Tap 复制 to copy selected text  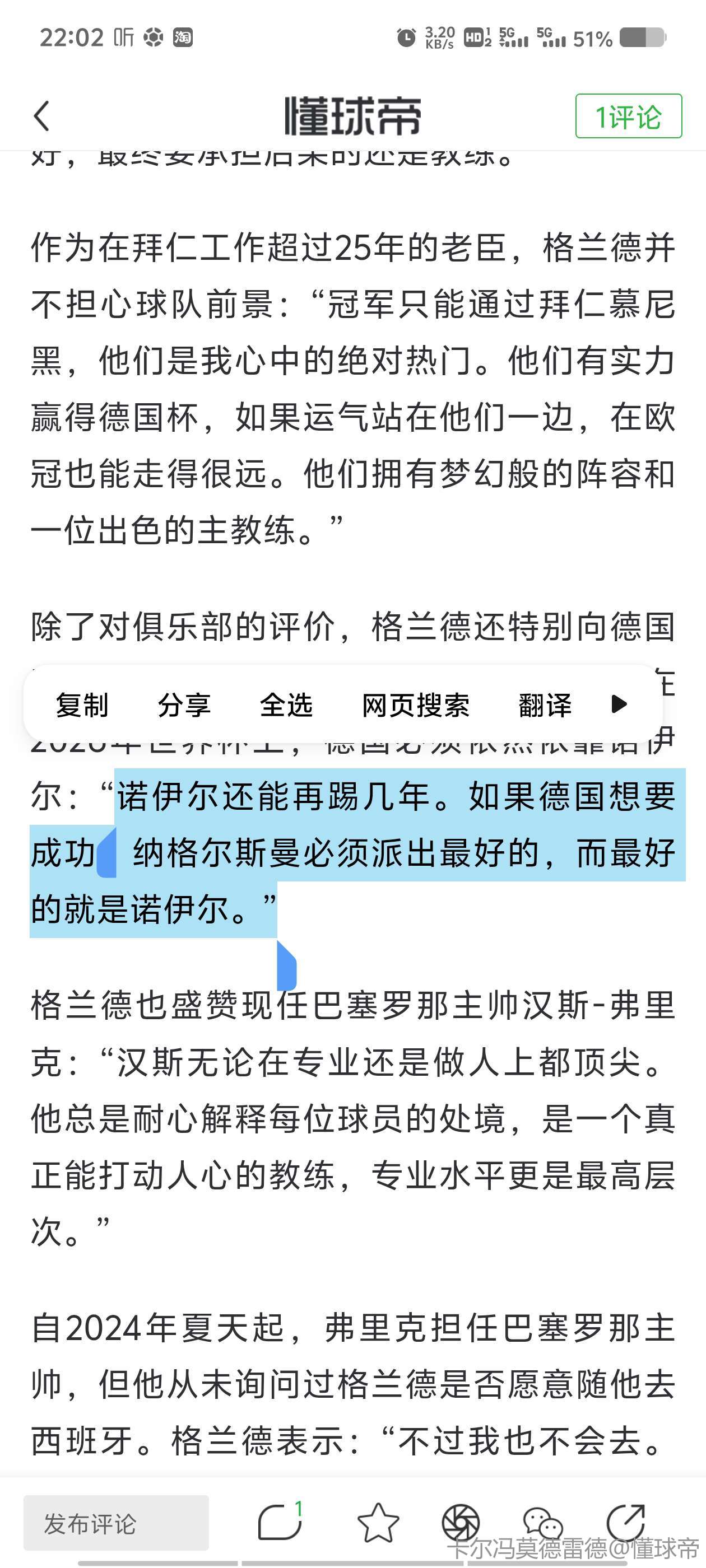[x=82, y=705]
